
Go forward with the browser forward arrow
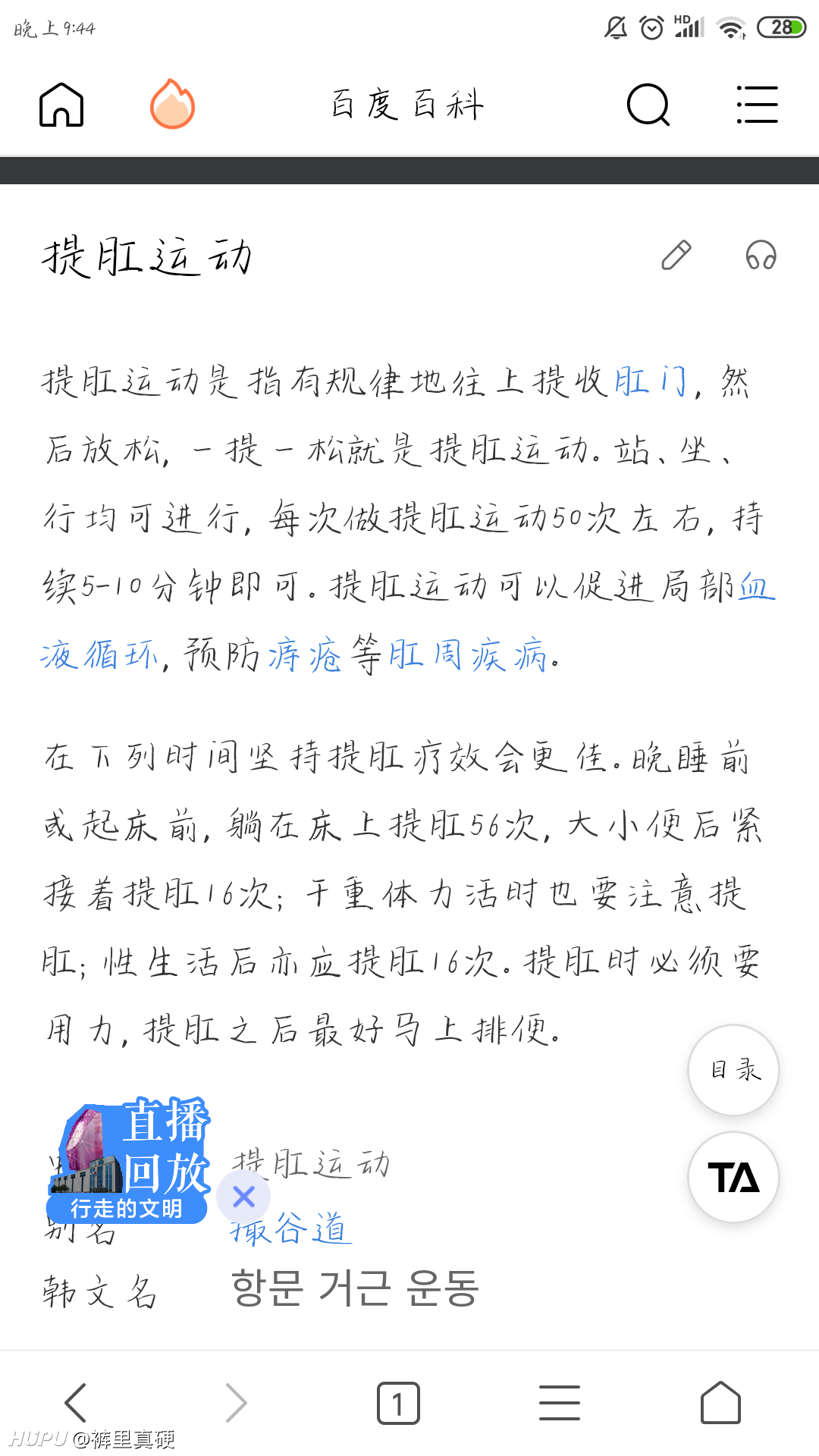237,1403
